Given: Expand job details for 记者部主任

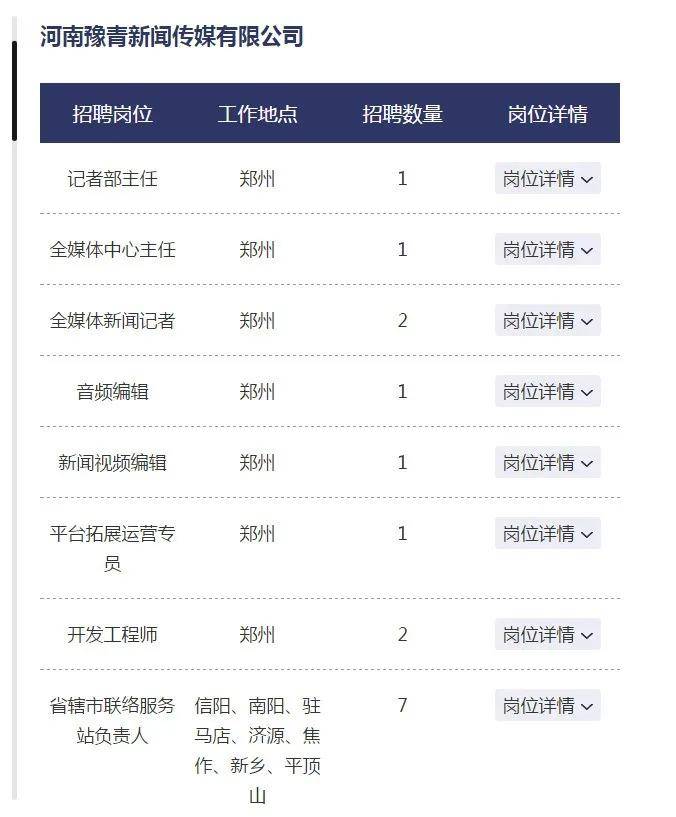Looking at the screenshot, I should pos(547,179).
